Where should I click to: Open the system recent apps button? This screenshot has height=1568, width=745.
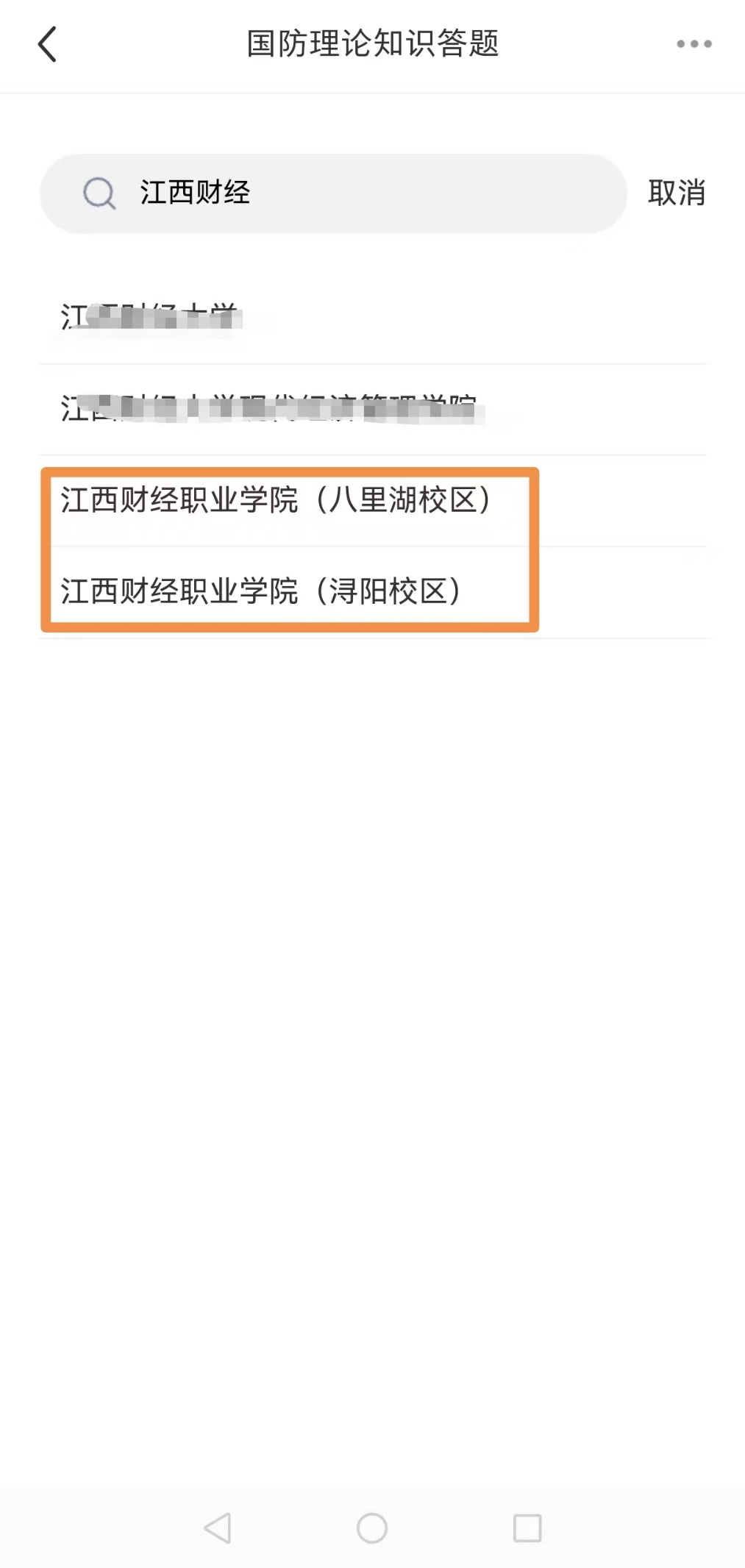click(x=527, y=1528)
